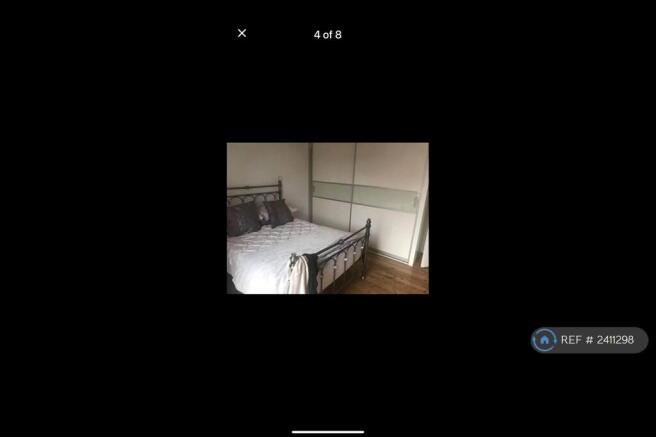Close the photo viewer
656x437 pixels.
pos(242,33)
